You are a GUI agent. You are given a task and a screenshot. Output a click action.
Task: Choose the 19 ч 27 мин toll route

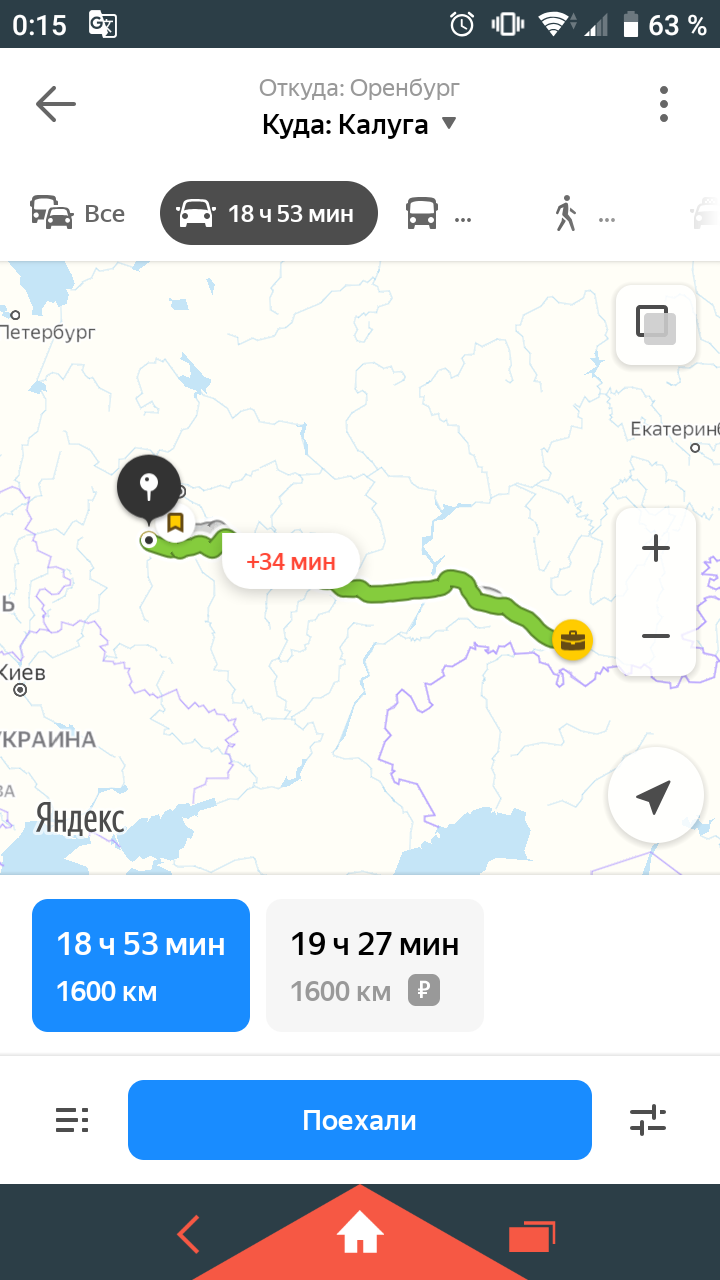click(374, 965)
